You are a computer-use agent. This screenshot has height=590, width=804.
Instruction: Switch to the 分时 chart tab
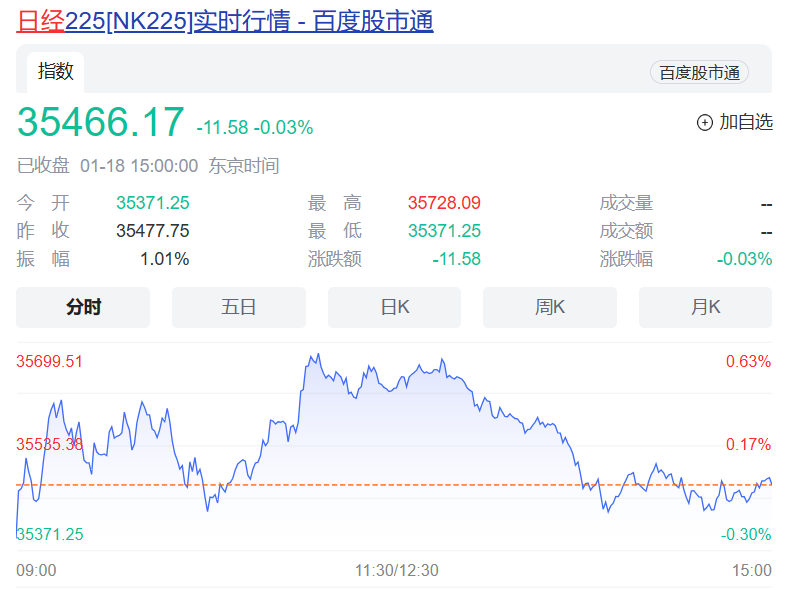(x=83, y=307)
